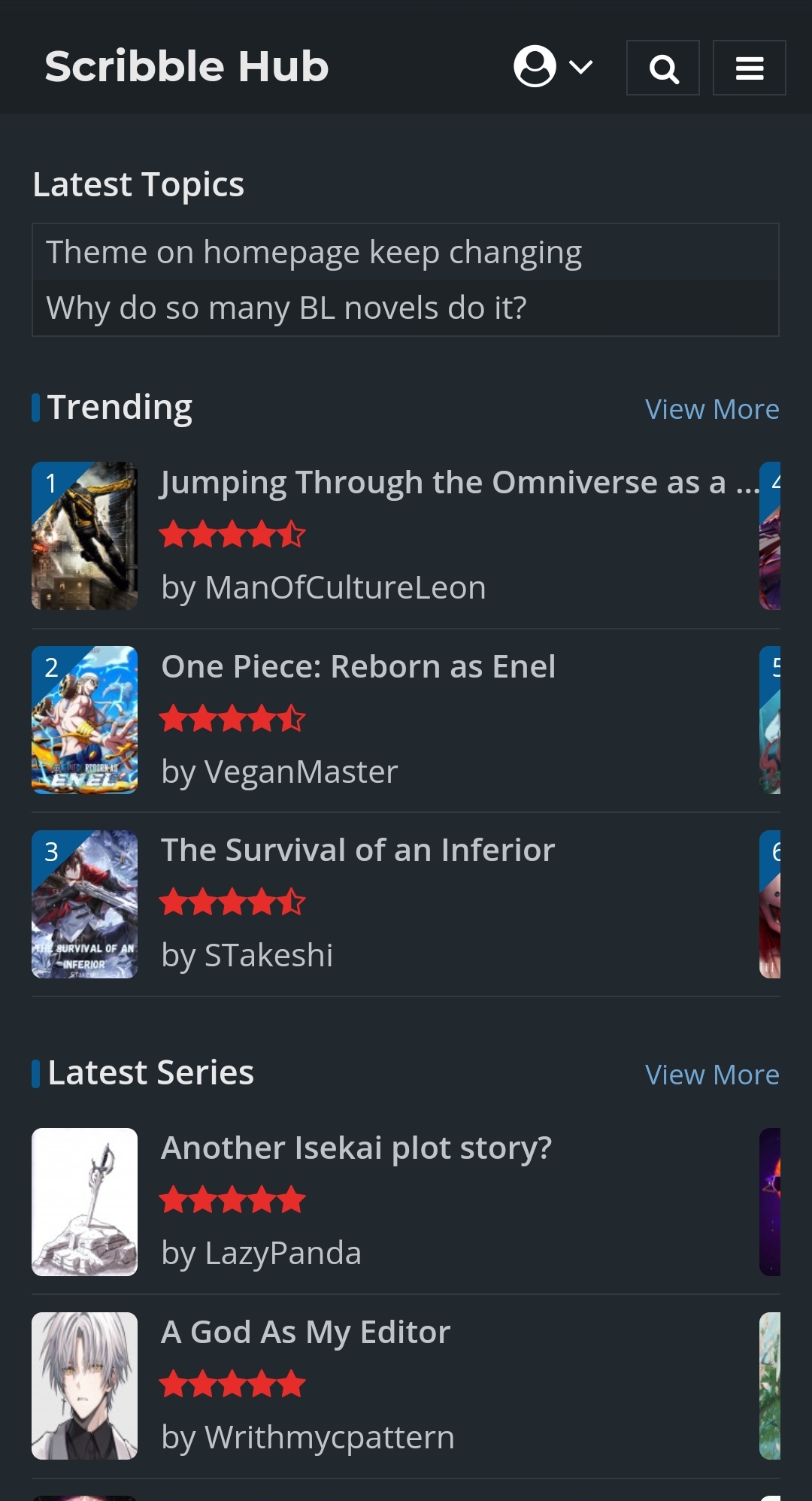Open topic Why do so many BL novels do it?
Image resolution: width=812 pixels, height=1501 pixels.
tap(286, 308)
